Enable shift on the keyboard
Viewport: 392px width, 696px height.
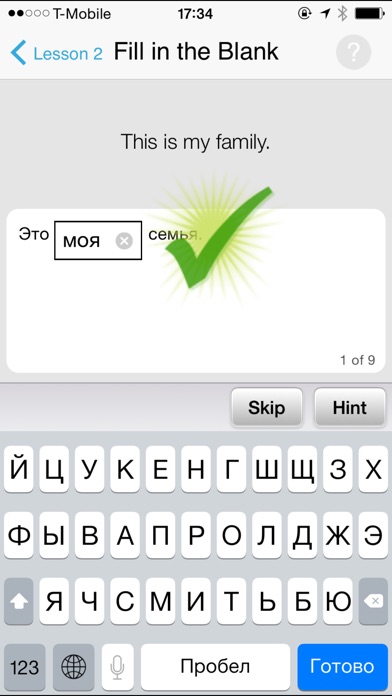[x=19, y=601]
